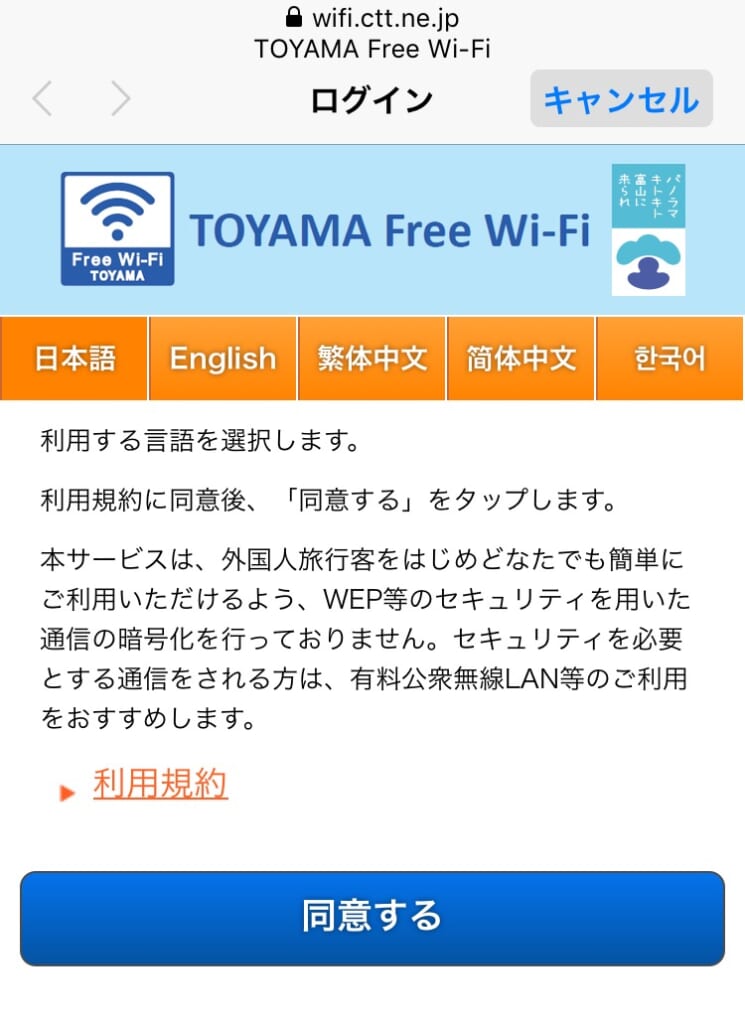Select 日本語 language
The width and height of the screenshot is (745, 1024).
[x=75, y=359]
